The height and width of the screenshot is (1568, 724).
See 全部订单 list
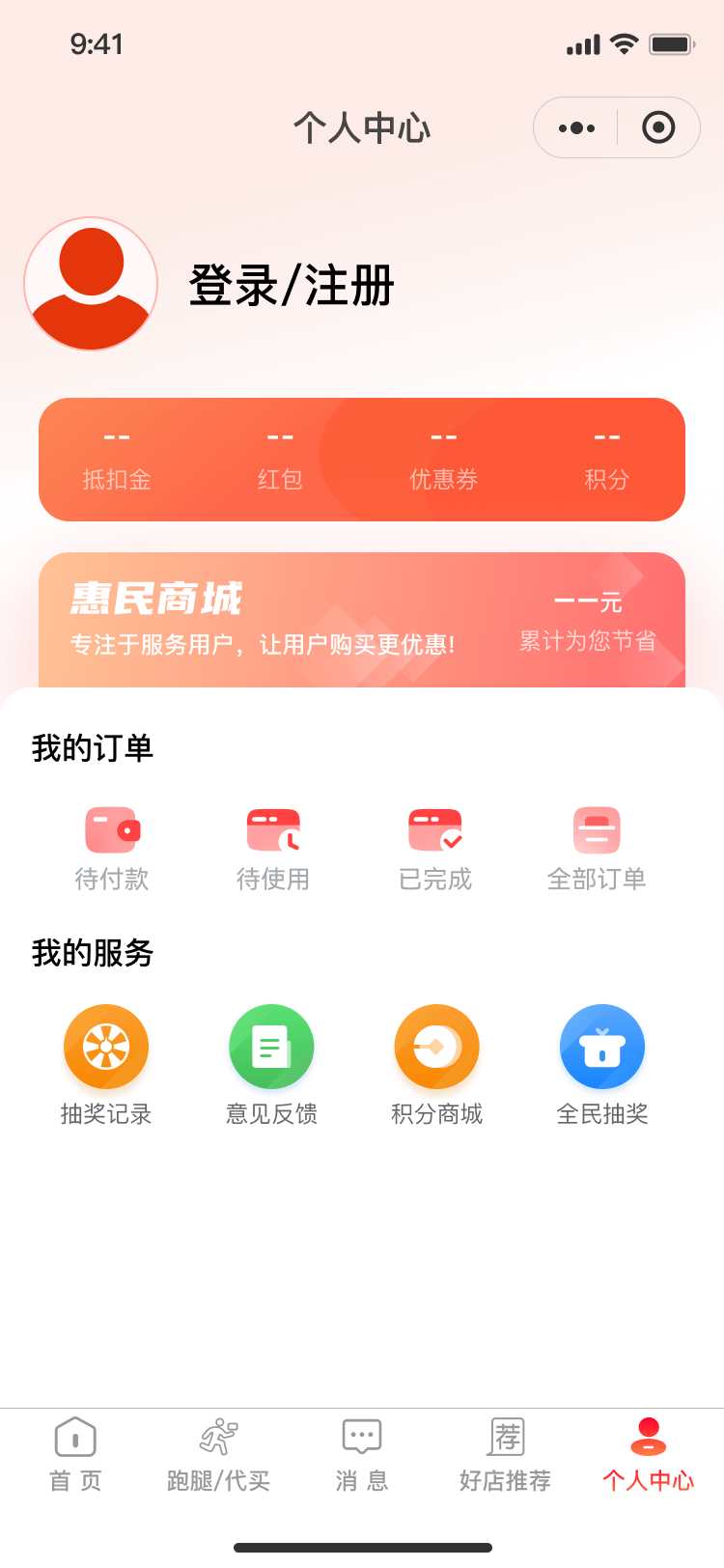click(x=597, y=847)
